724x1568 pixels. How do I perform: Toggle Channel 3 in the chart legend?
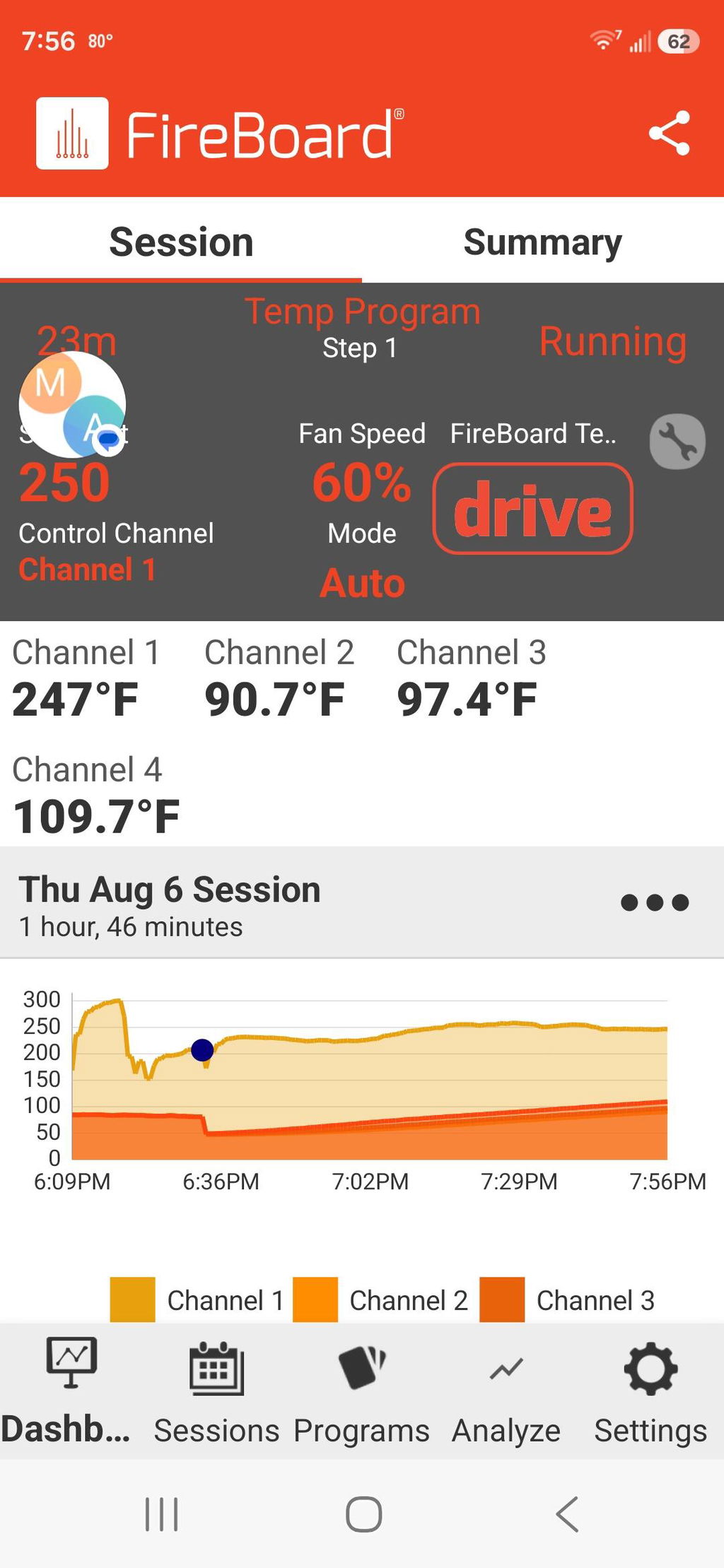[x=567, y=1299]
